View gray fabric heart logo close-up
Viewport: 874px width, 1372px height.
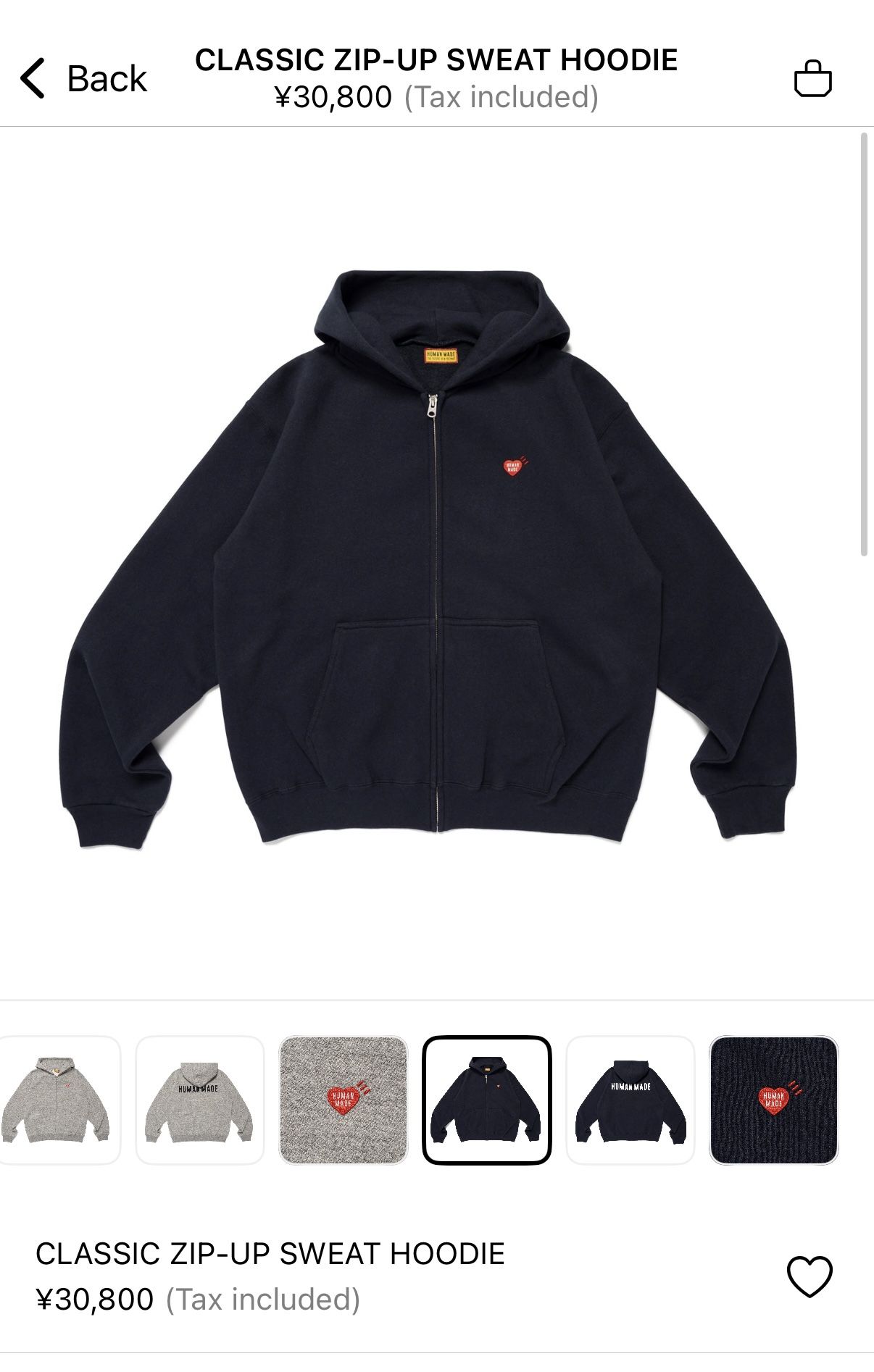(x=344, y=1100)
